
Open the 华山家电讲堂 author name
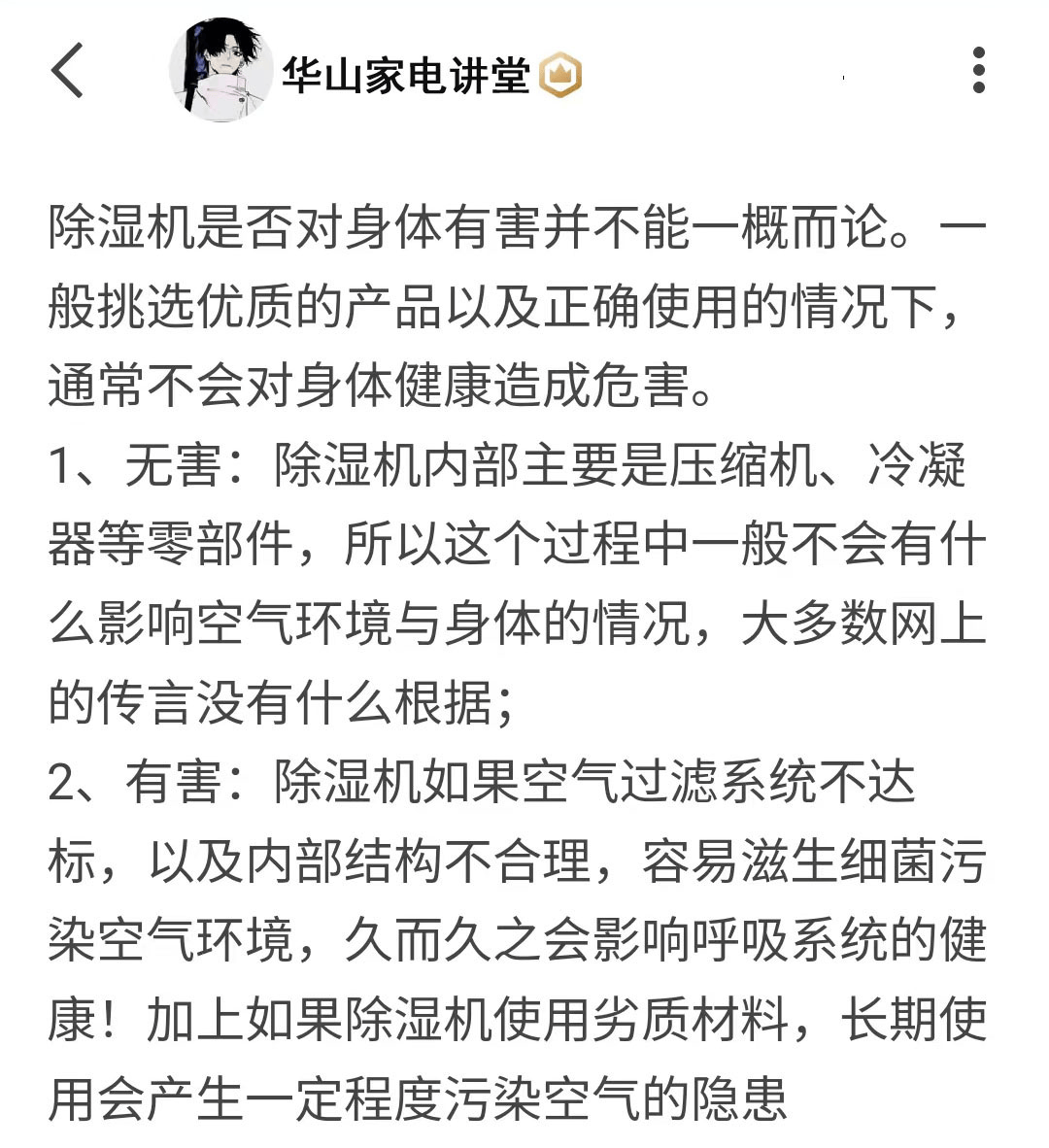[x=406, y=75]
